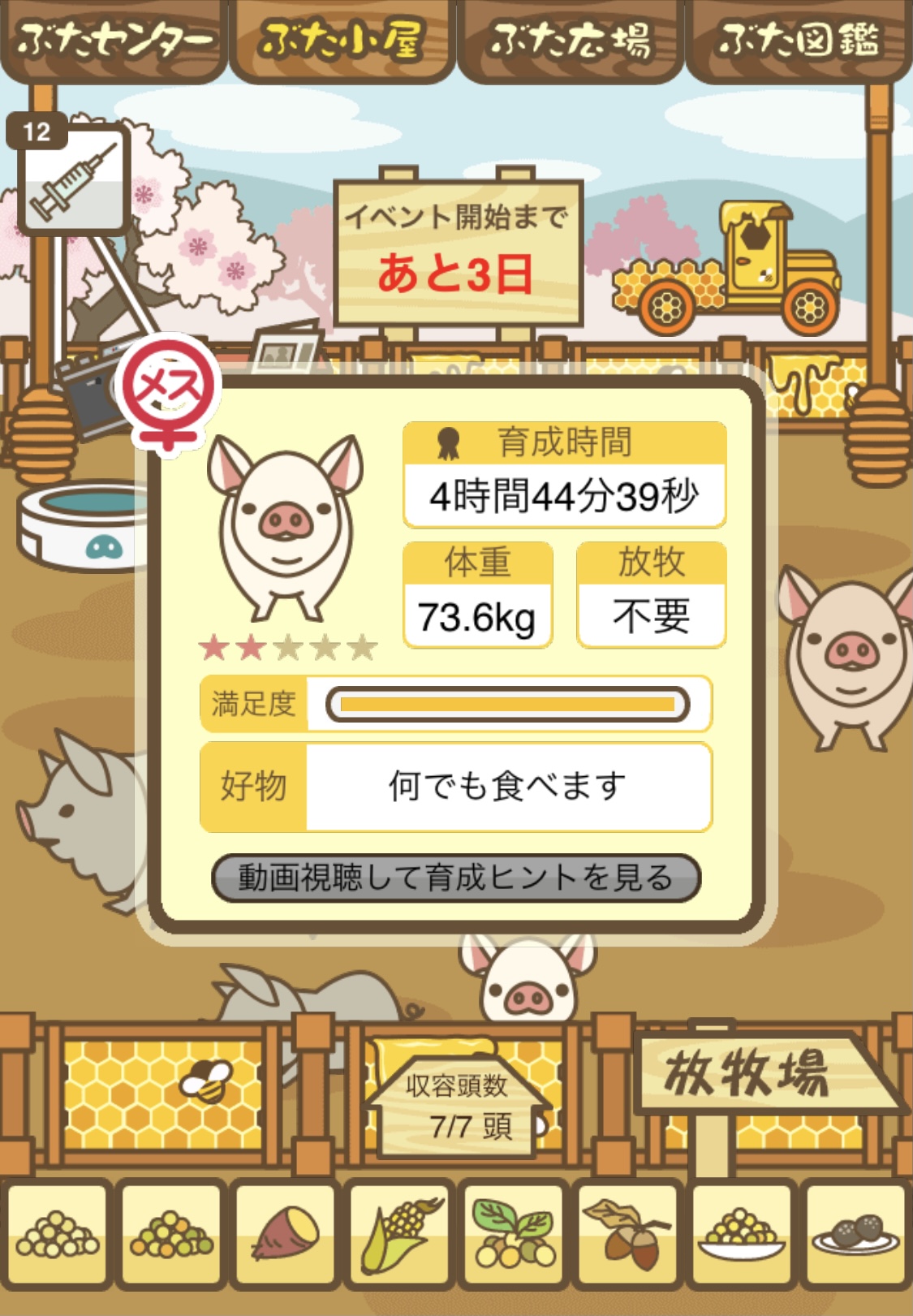Pick the soybean plant feed

click(x=513, y=1234)
